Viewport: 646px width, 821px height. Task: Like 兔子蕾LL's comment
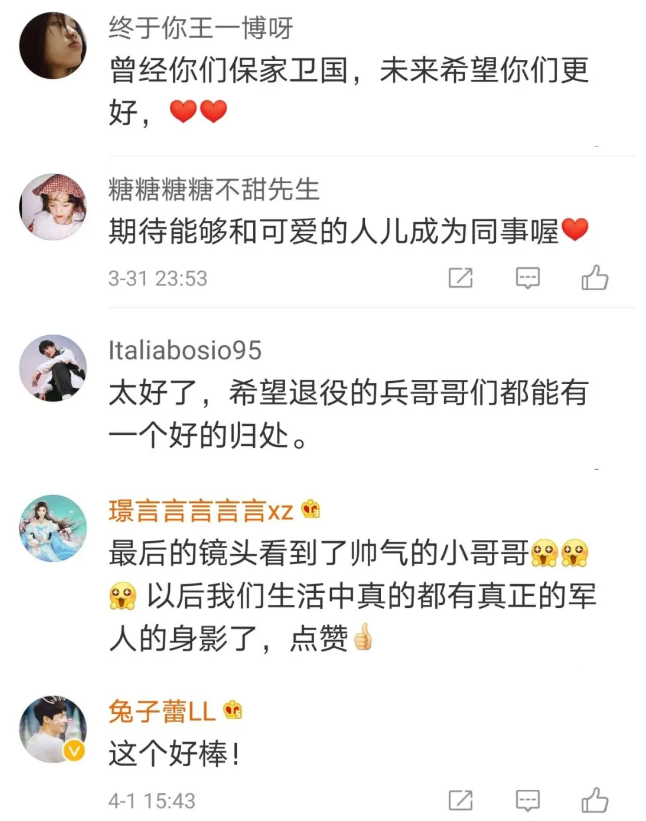coord(595,800)
